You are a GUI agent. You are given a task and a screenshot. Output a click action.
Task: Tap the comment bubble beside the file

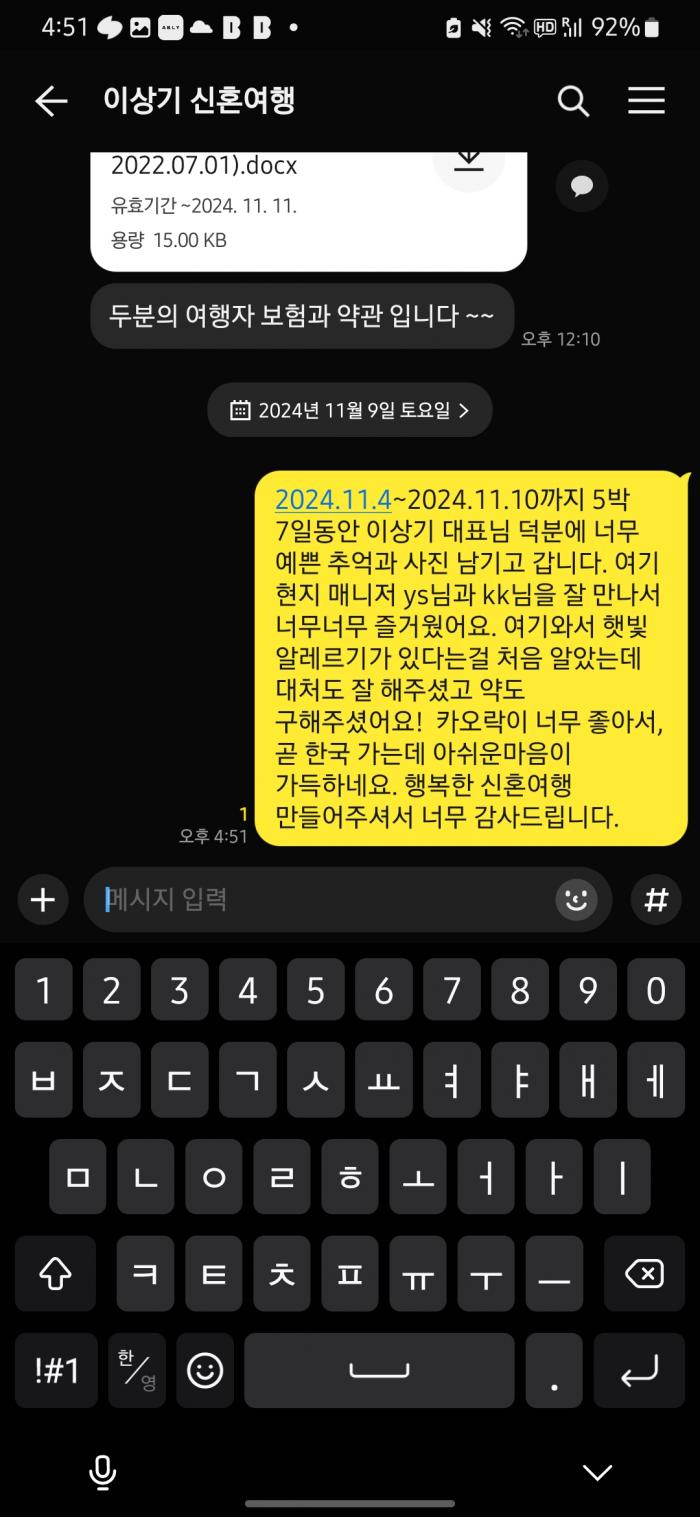coord(582,186)
